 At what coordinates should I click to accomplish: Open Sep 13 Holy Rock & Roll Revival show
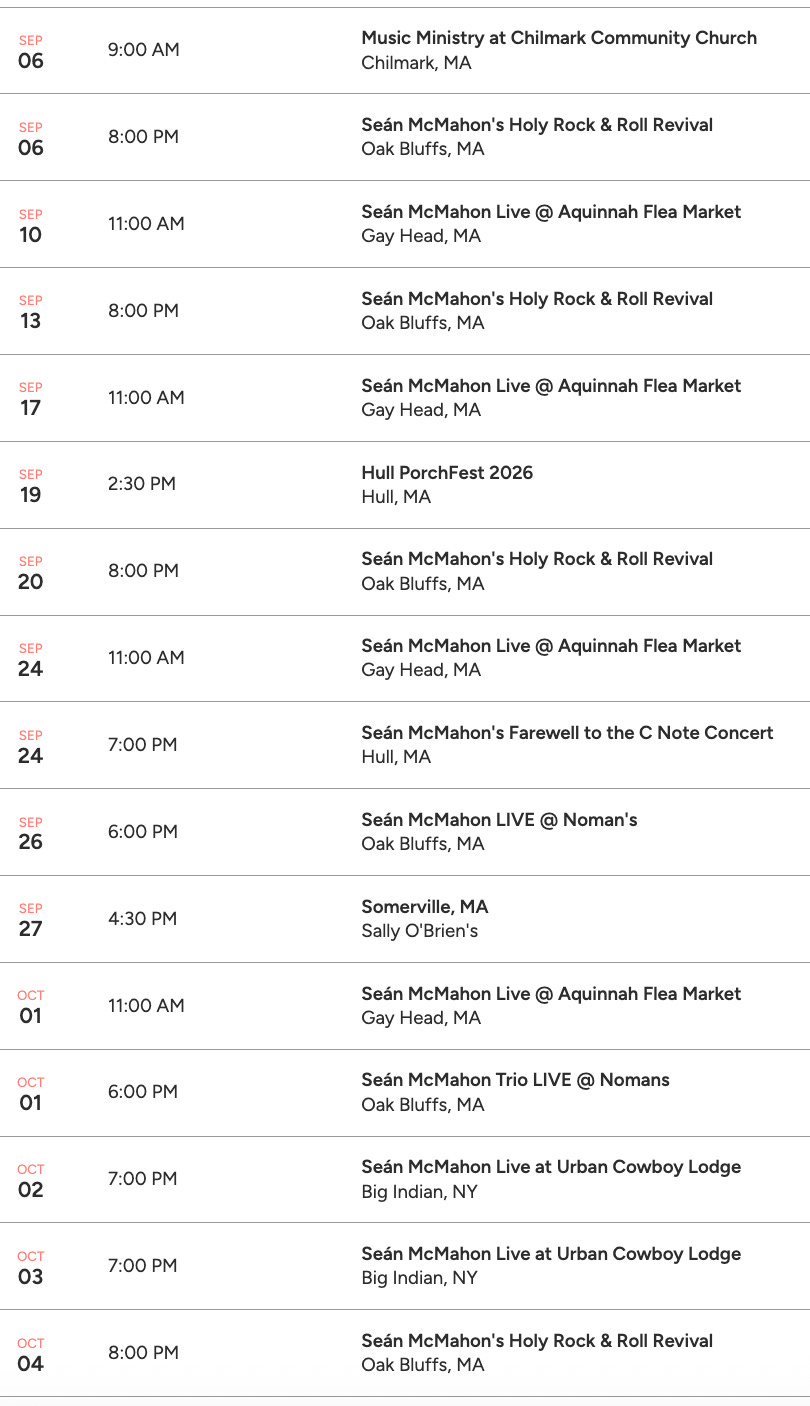coord(405,311)
